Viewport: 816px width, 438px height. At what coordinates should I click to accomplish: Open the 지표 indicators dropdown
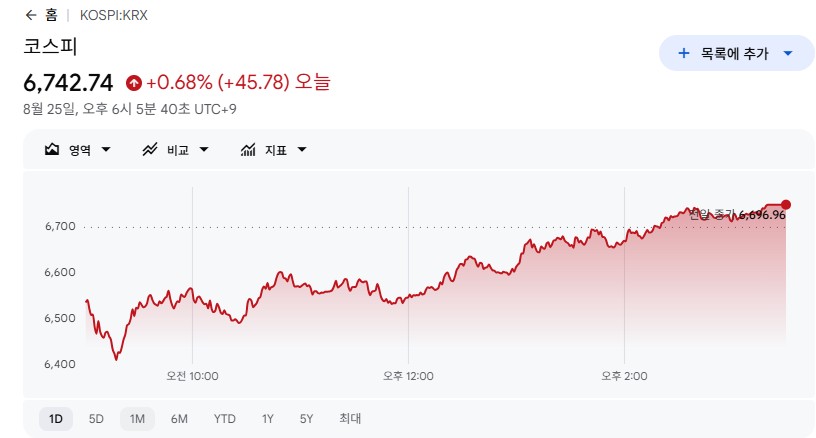tap(274, 150)
